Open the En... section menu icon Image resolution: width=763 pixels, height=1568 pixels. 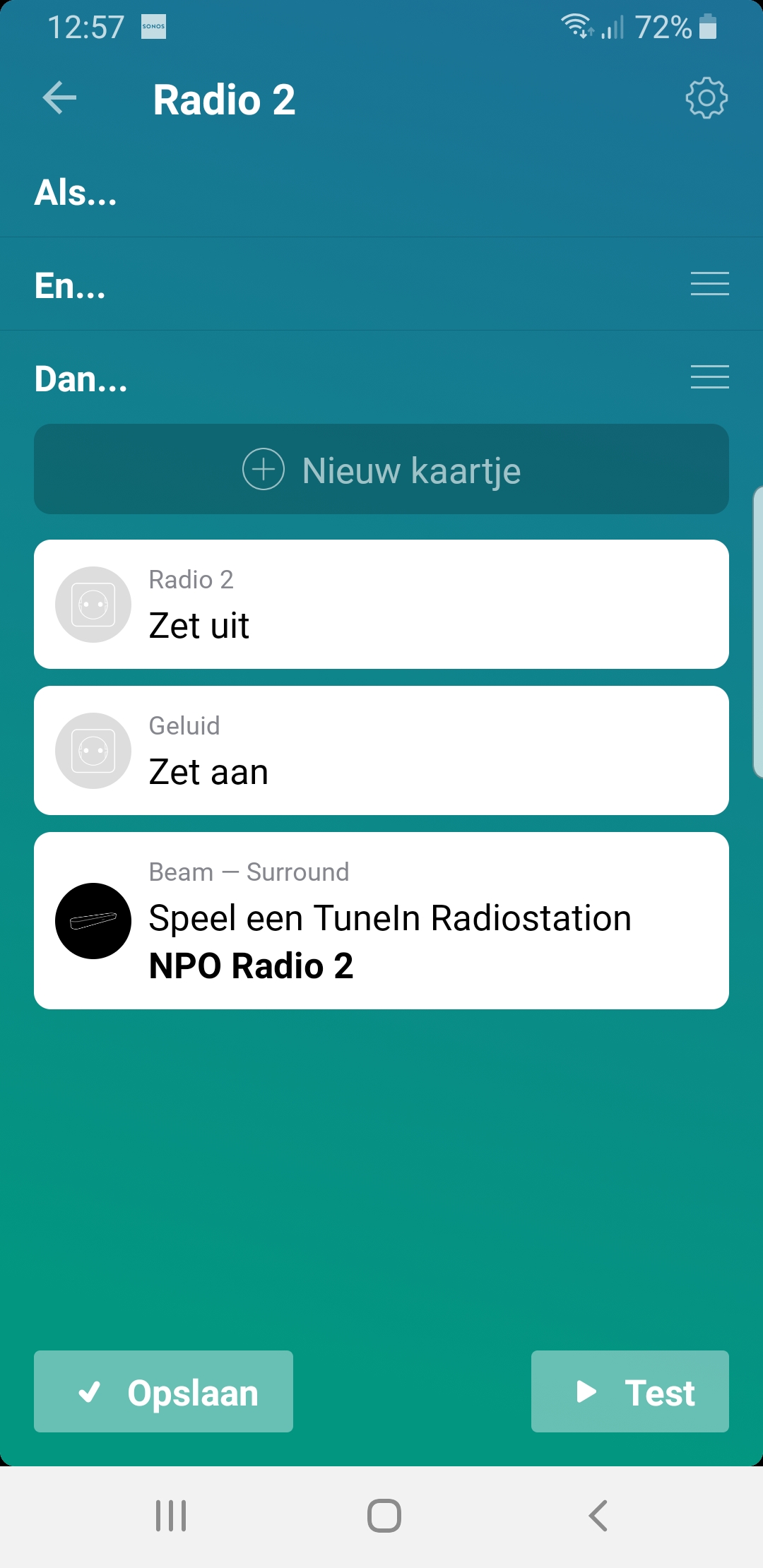pyautogui.click(x=709, y=284)
